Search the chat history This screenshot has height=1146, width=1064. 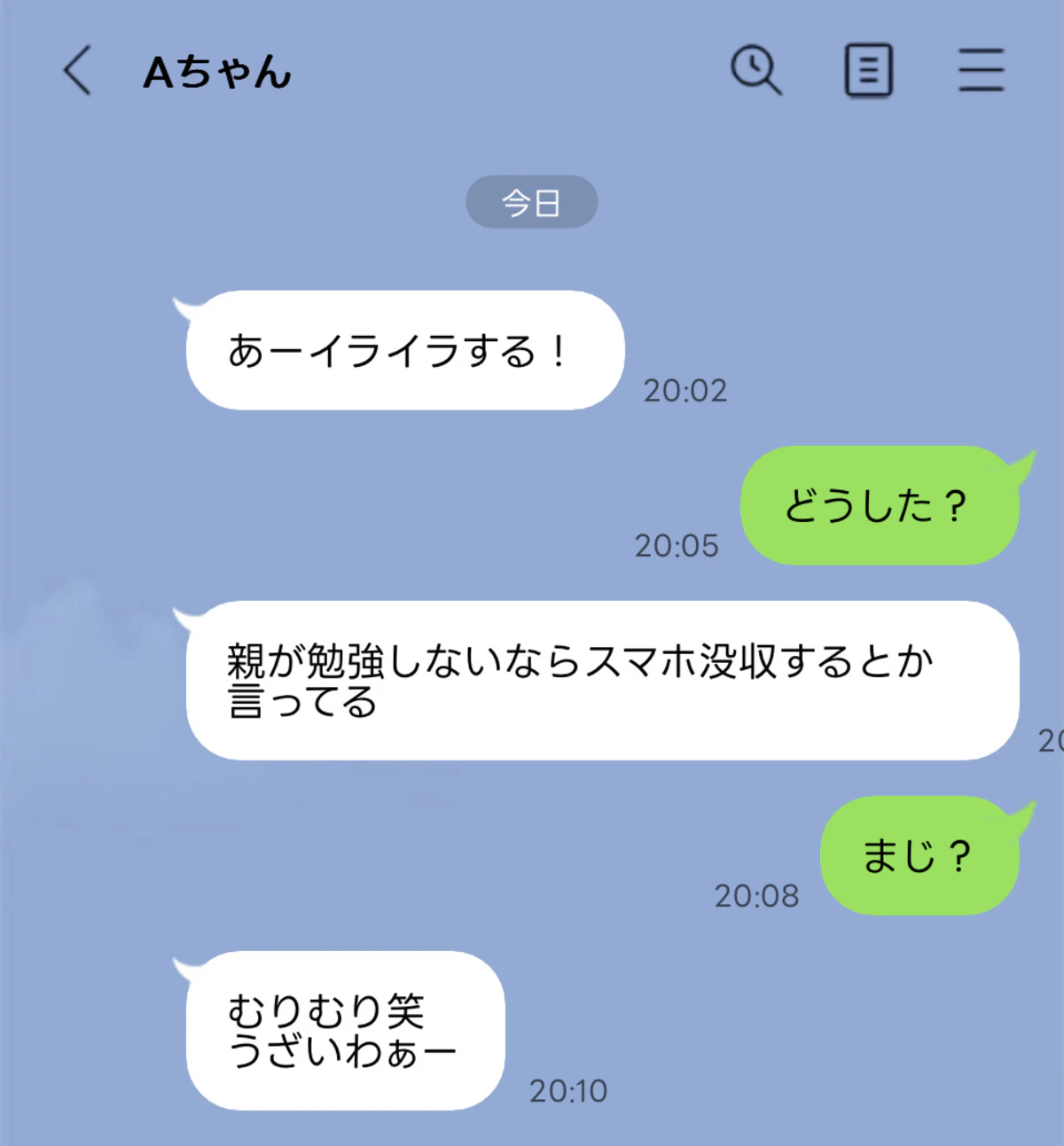pos(755,70)
